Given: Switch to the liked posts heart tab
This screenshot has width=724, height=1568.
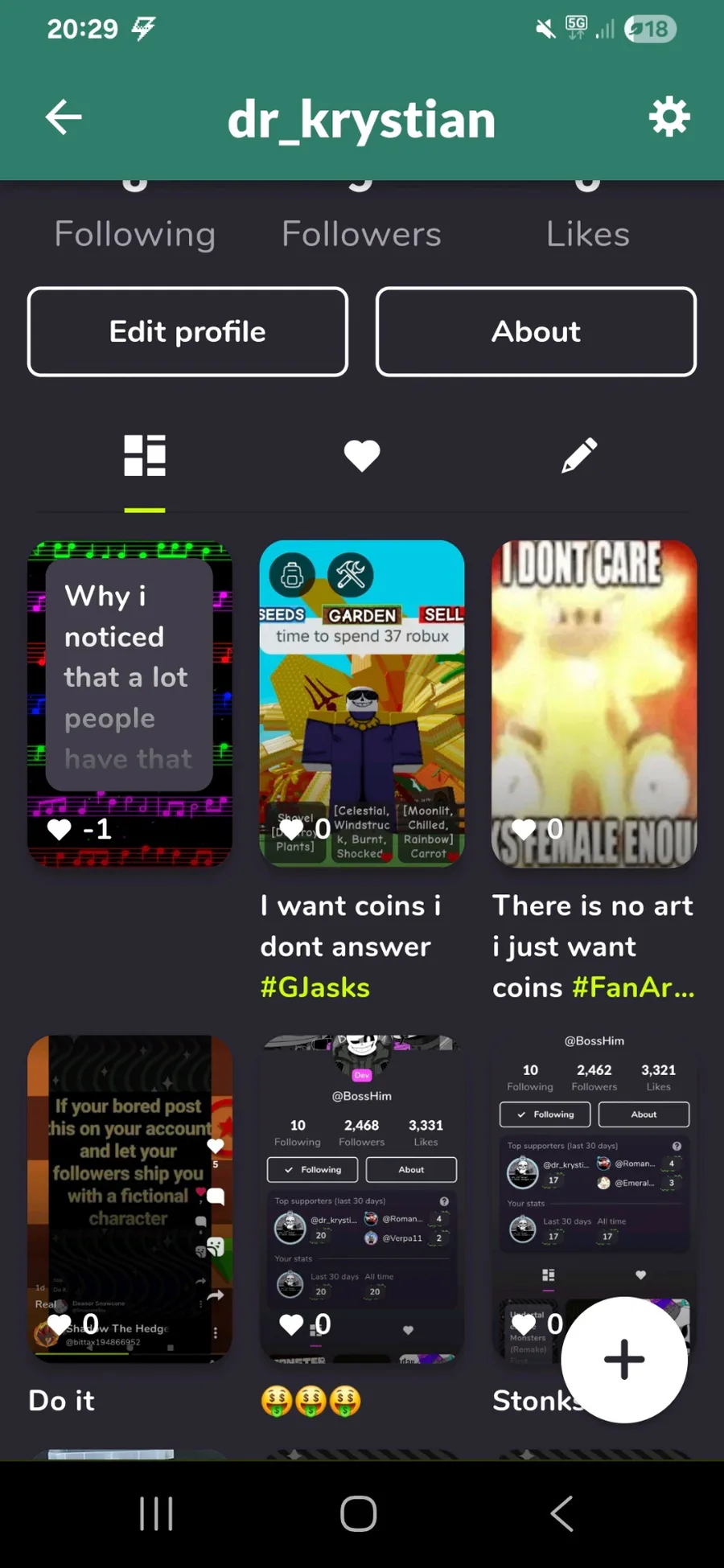Looking at the screenshot, I should coord(362,456).
